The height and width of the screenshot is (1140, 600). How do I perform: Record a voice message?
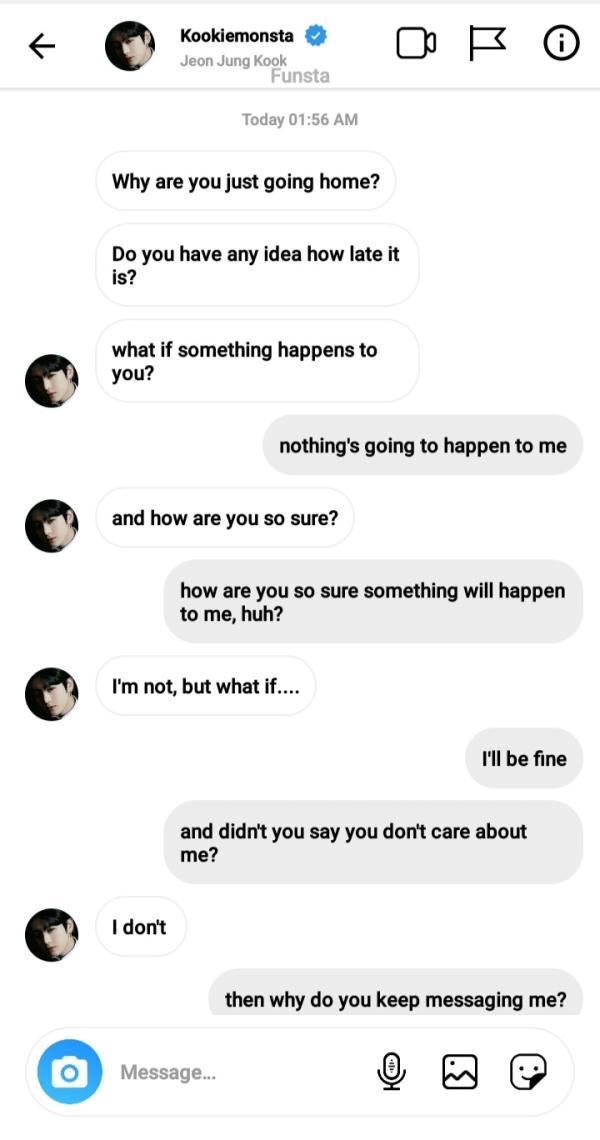tap(391, 1072)
